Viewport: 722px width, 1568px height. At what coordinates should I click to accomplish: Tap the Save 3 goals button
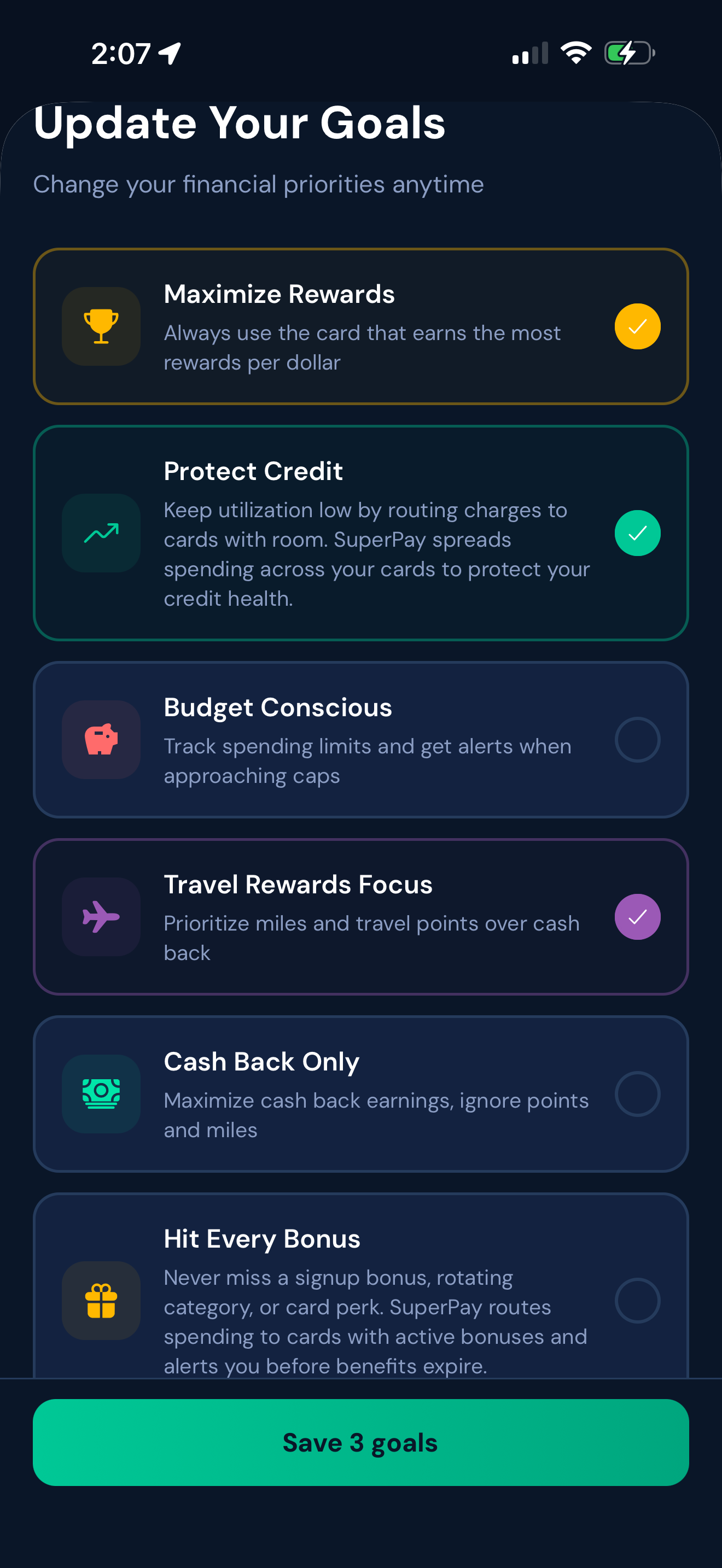click(x=360, y=1442)
